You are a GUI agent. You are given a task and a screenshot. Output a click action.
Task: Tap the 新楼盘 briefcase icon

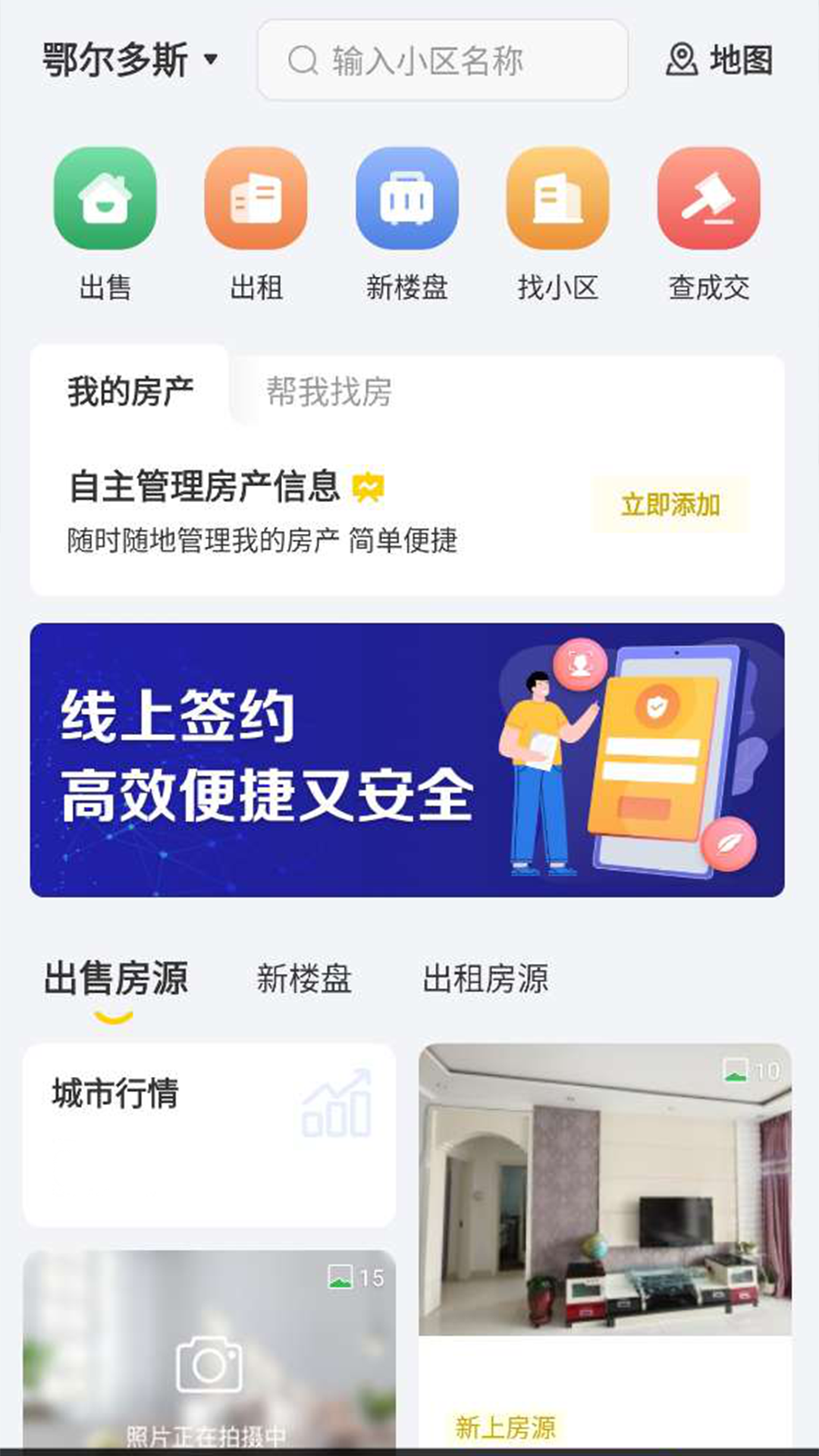tap(407, 199)
